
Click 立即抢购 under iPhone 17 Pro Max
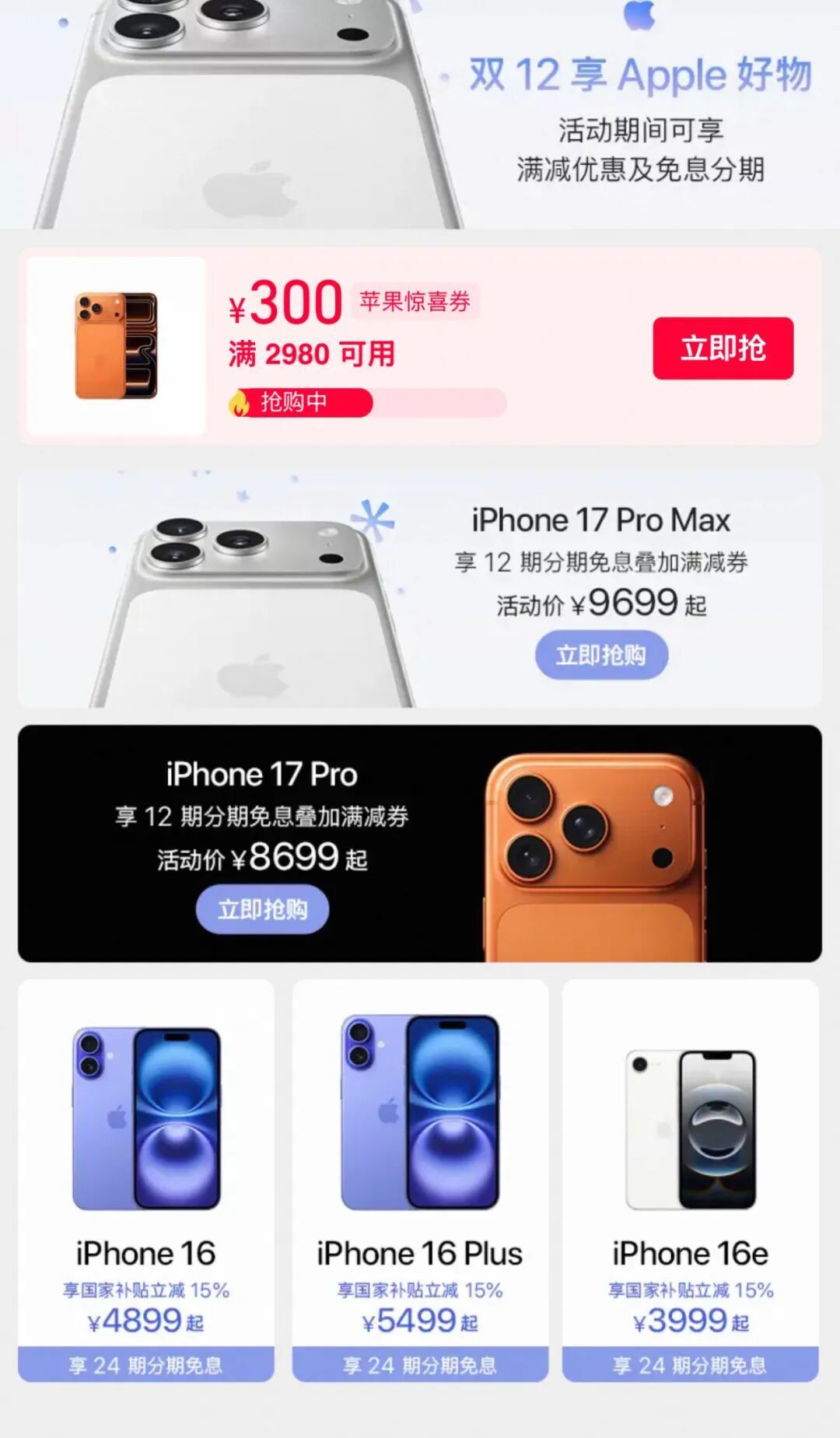[x=603, y=654]
